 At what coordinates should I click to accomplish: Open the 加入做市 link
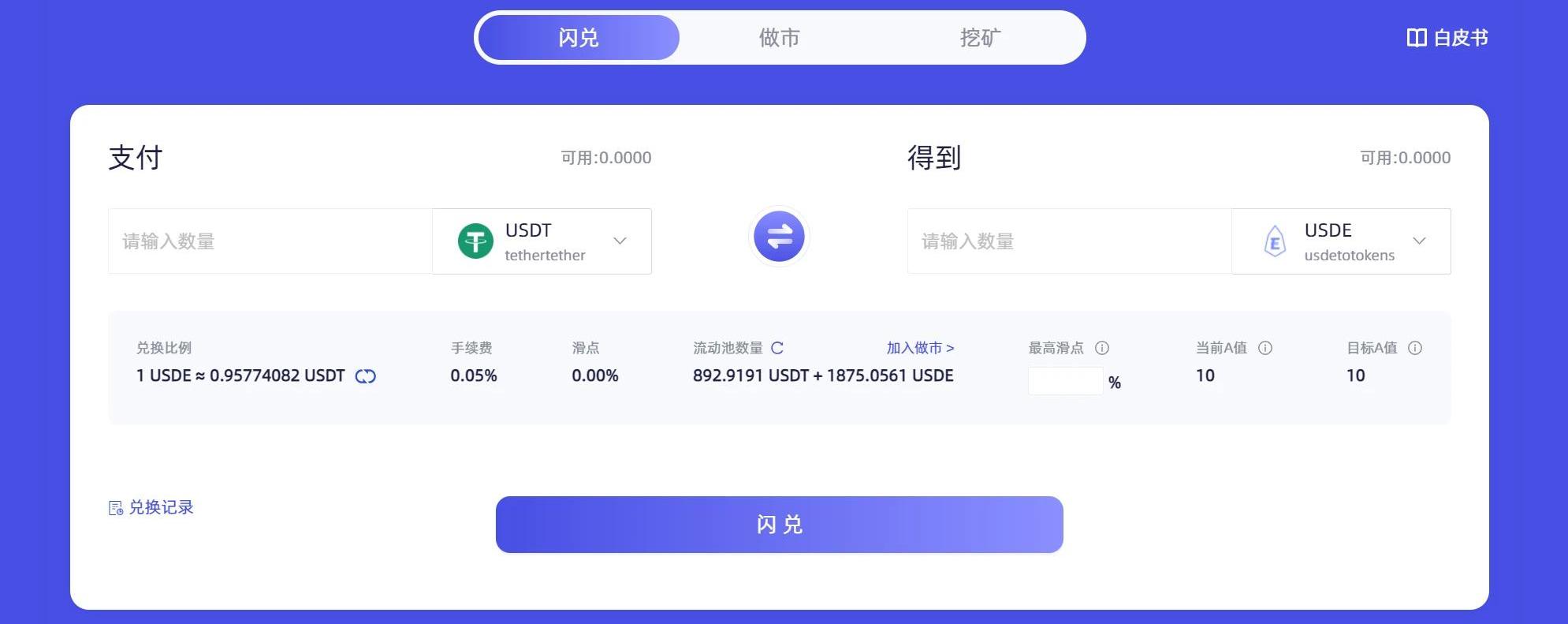920,348
